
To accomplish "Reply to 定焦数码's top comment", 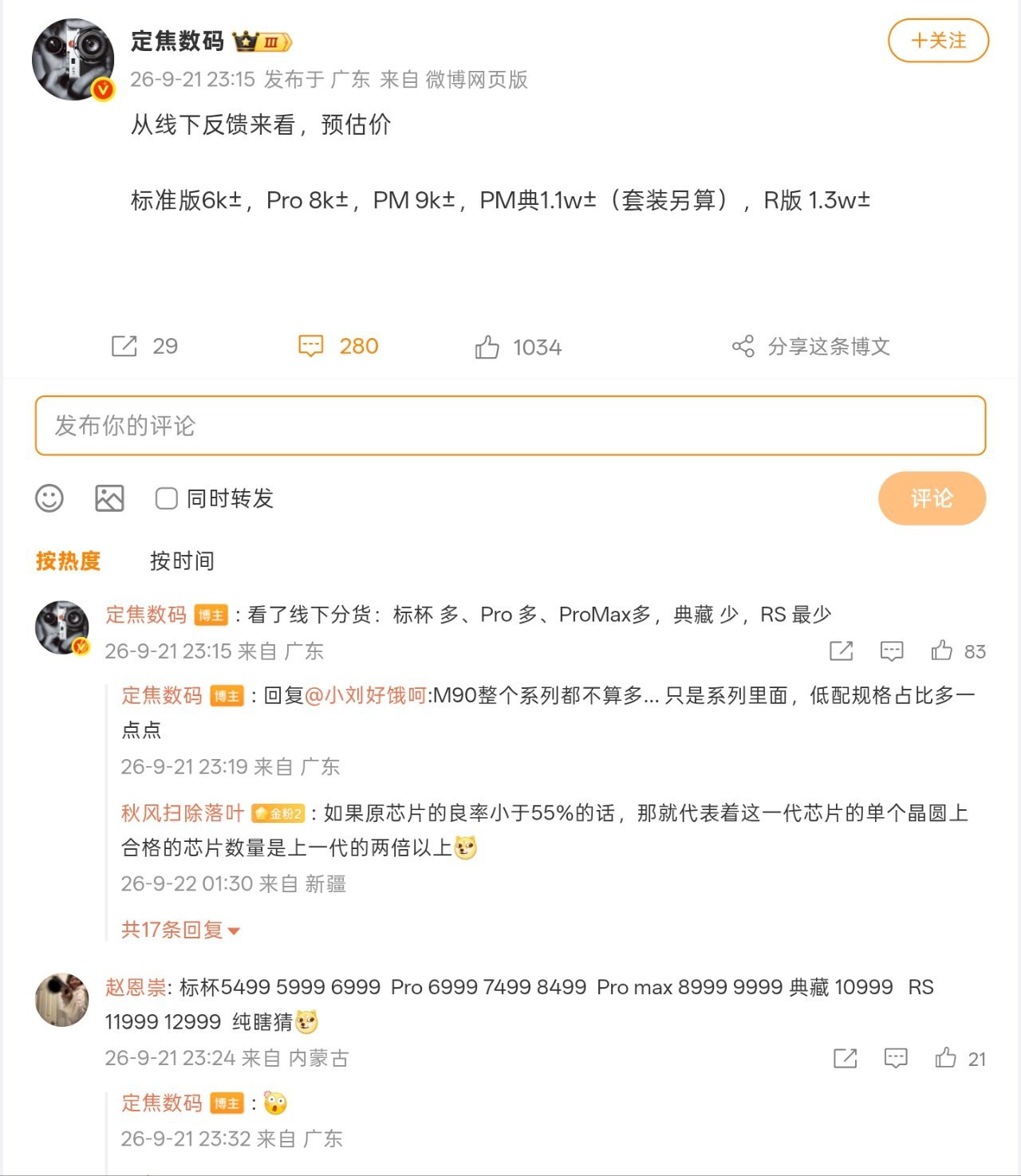I will click(892, 651).
